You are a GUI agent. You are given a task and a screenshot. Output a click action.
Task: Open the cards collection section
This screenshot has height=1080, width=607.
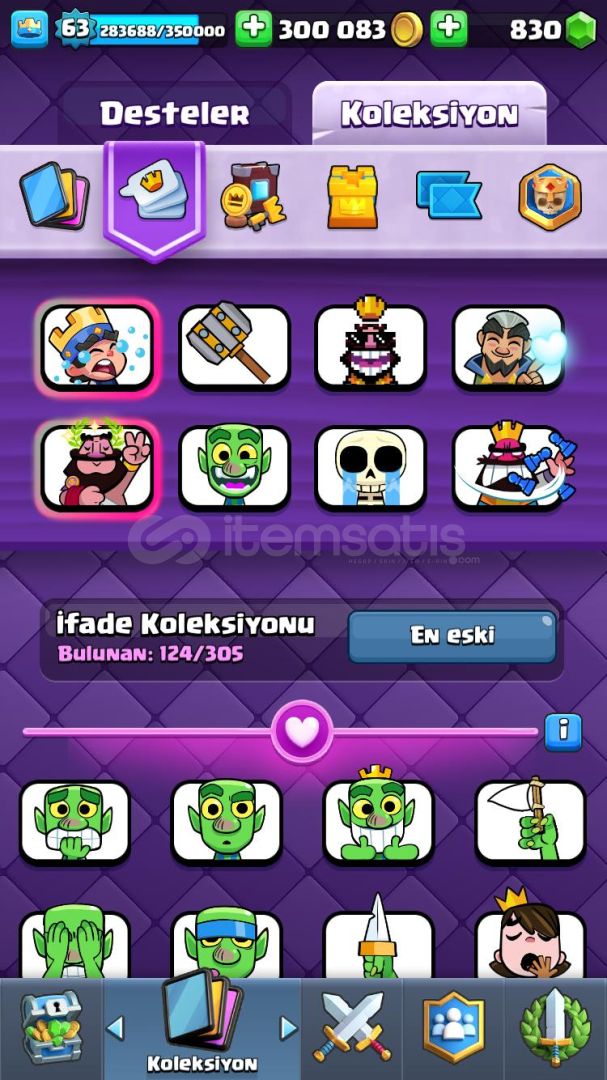54,196
